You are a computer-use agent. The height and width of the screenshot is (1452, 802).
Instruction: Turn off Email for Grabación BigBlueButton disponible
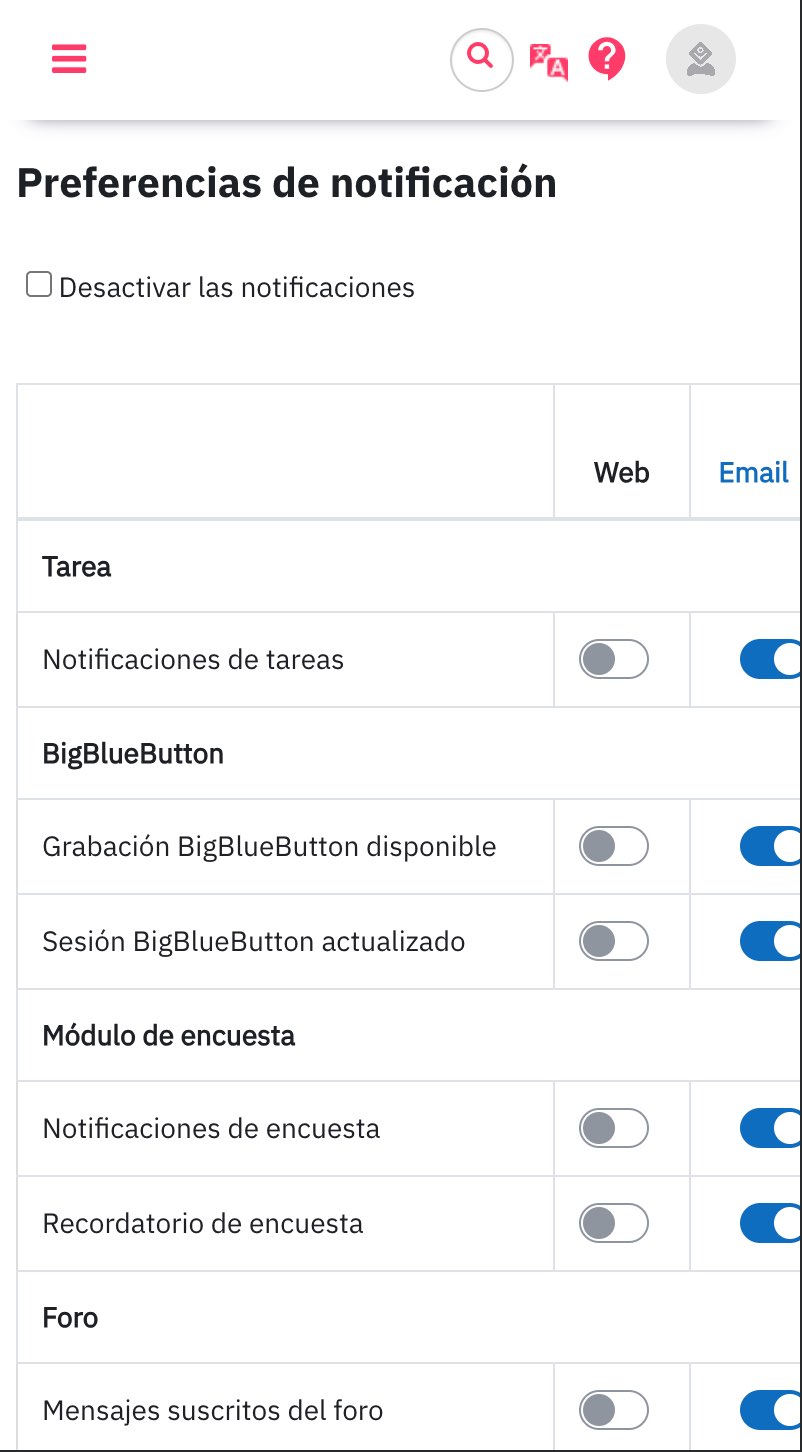(771, 847)
